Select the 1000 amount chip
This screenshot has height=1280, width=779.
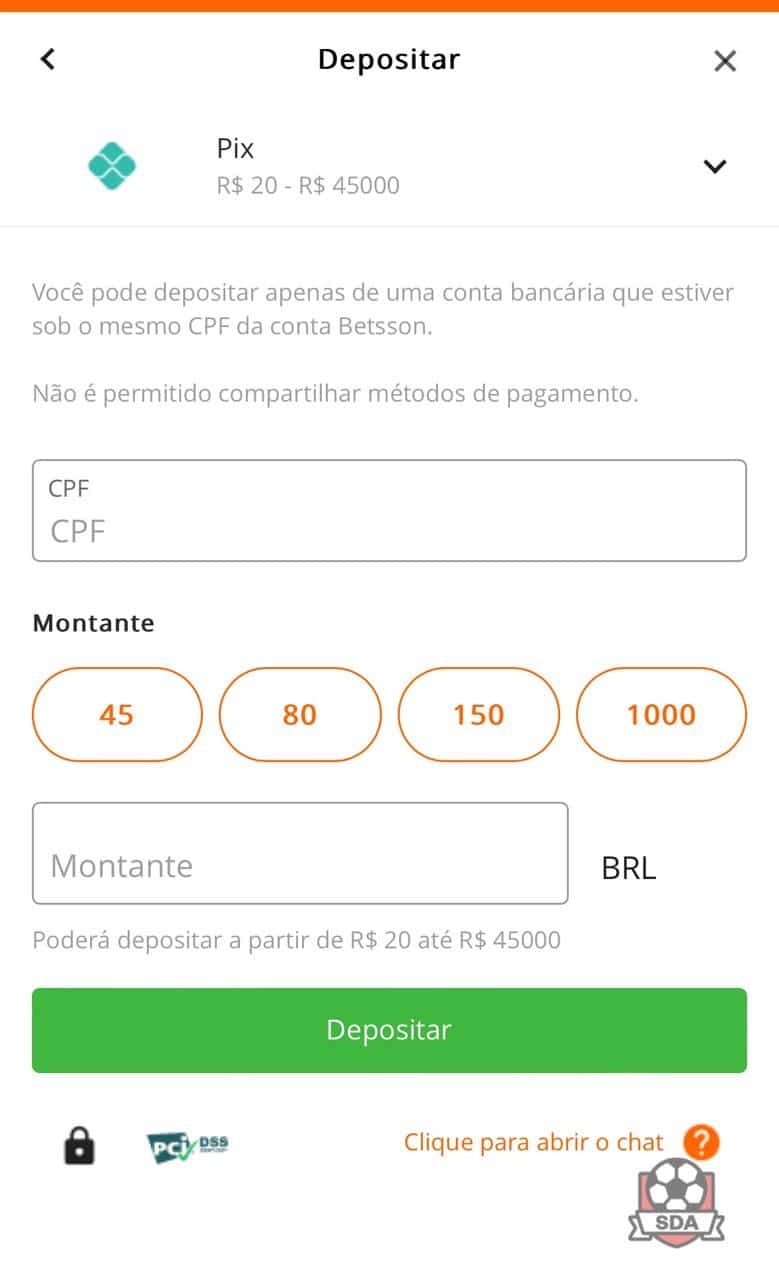tap(661, 714)
